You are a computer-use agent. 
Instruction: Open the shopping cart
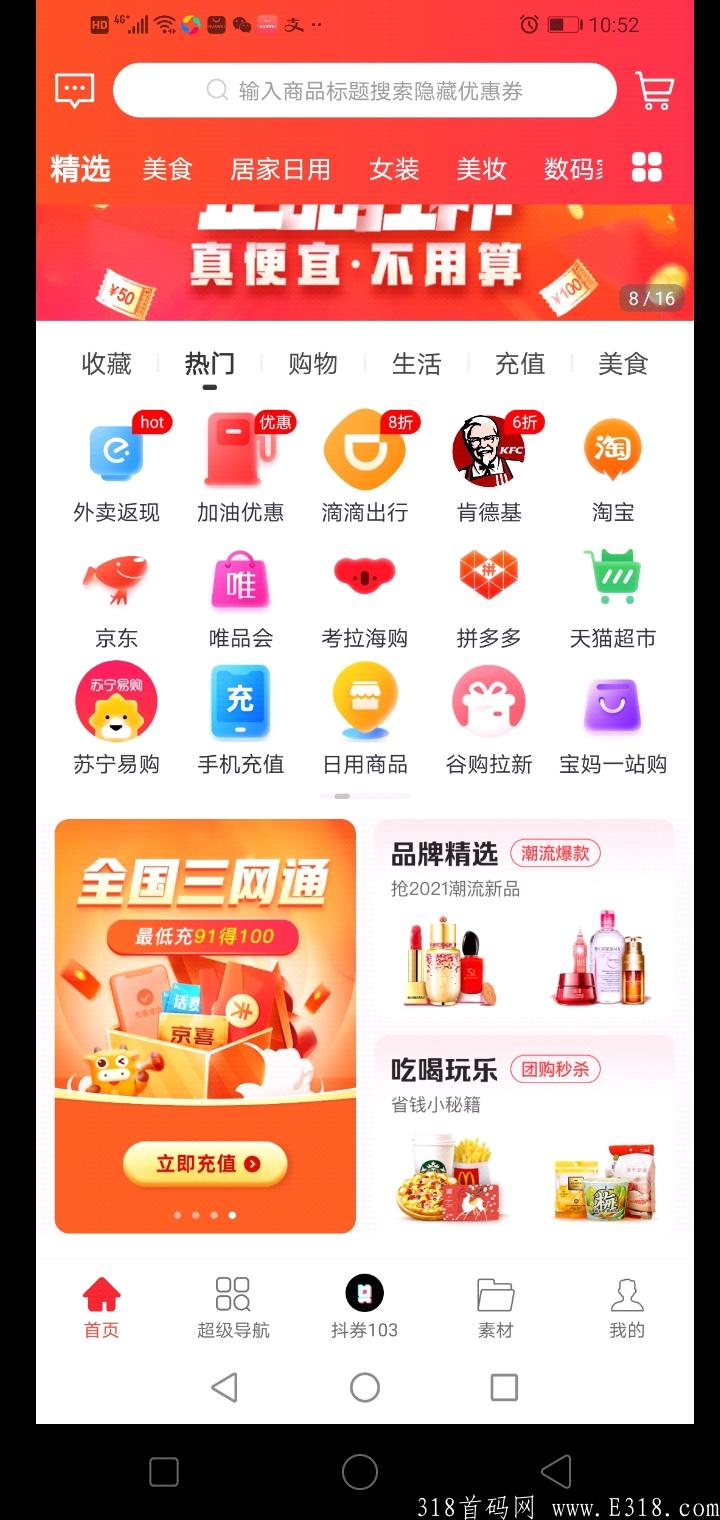(x=655, y=91)
